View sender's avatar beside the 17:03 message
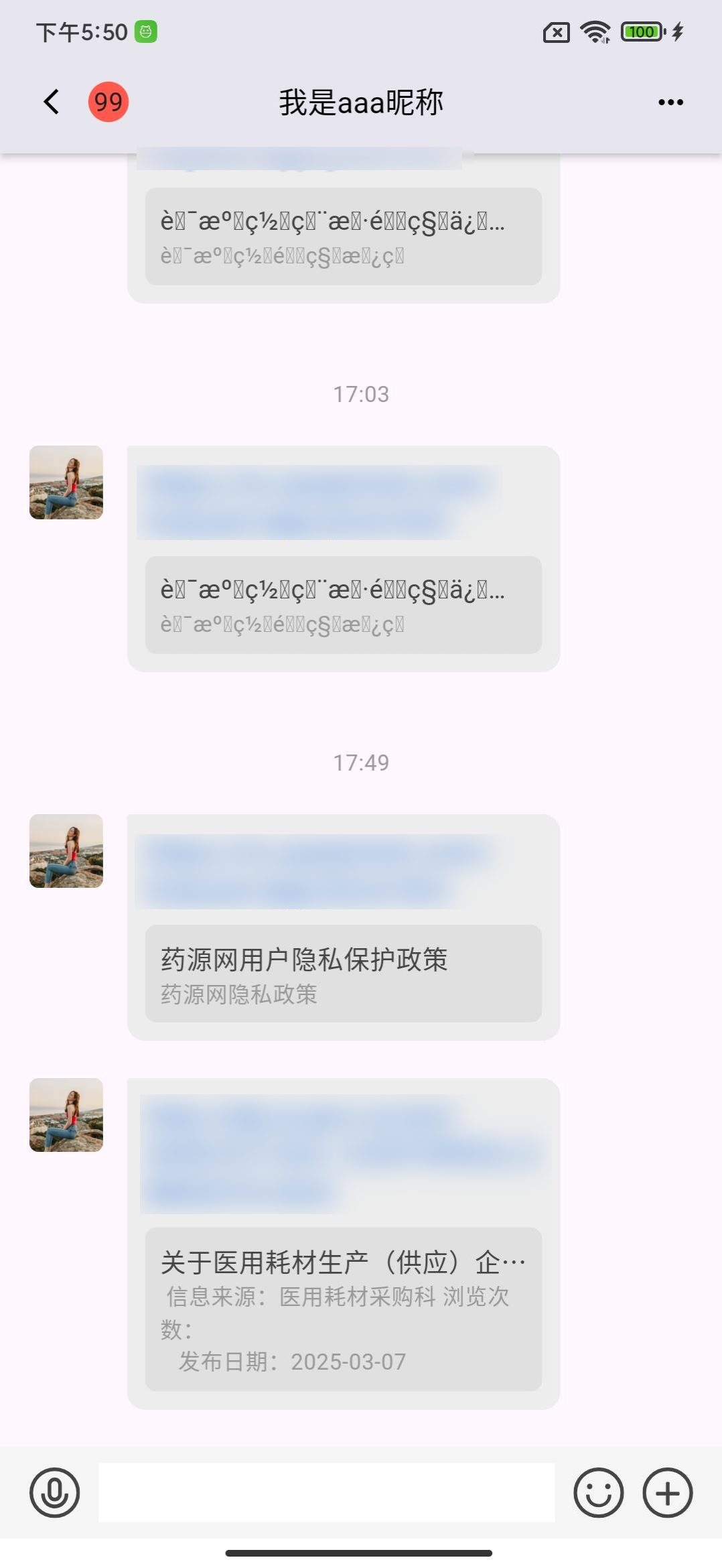The width and height of the screenshot is (722, 1568). click(x=66, y=482)
